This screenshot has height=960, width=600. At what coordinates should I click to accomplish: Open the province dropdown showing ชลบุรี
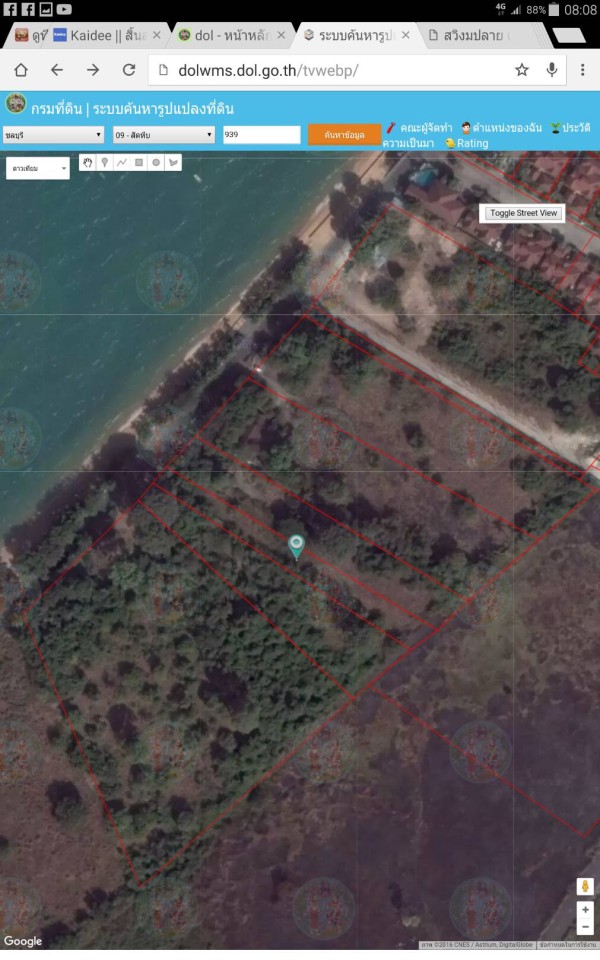tap(54, 135)
